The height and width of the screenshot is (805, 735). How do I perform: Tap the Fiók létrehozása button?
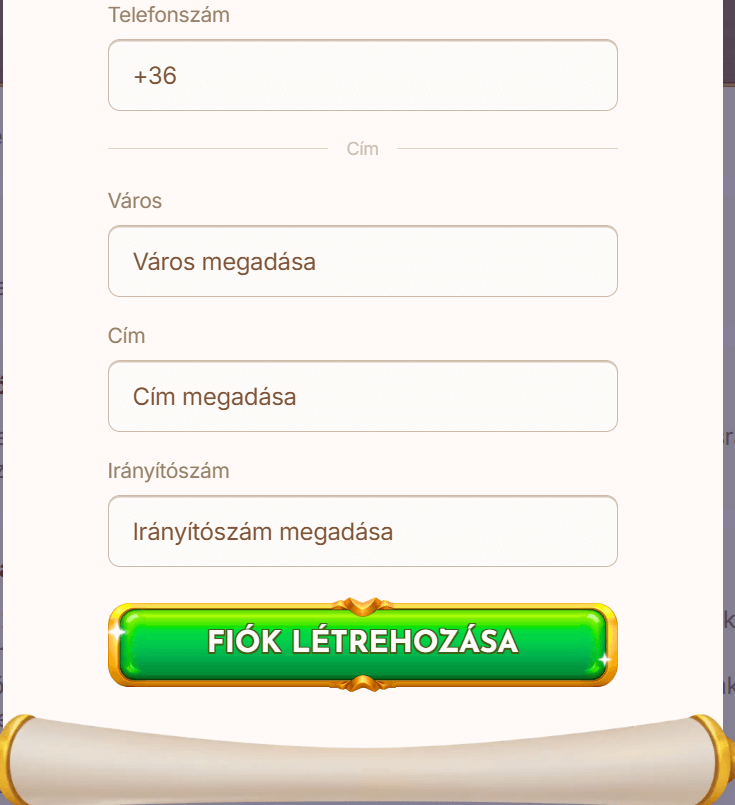362,643
